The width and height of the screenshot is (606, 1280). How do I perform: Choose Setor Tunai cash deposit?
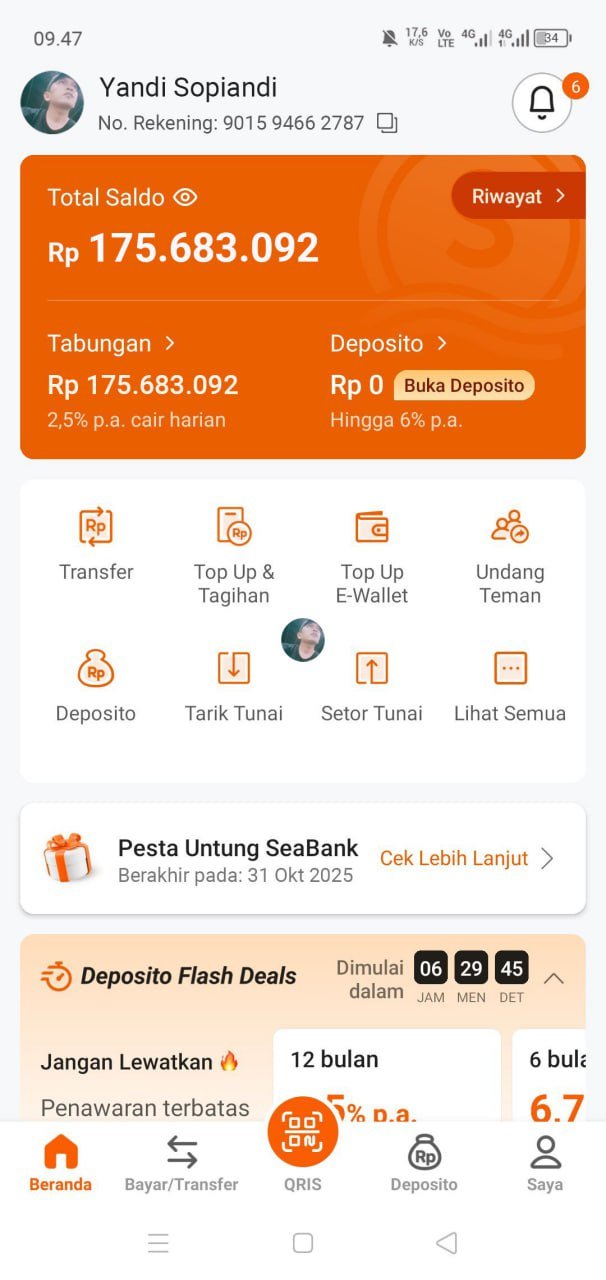pyautogui.click(x=372, y=685)
